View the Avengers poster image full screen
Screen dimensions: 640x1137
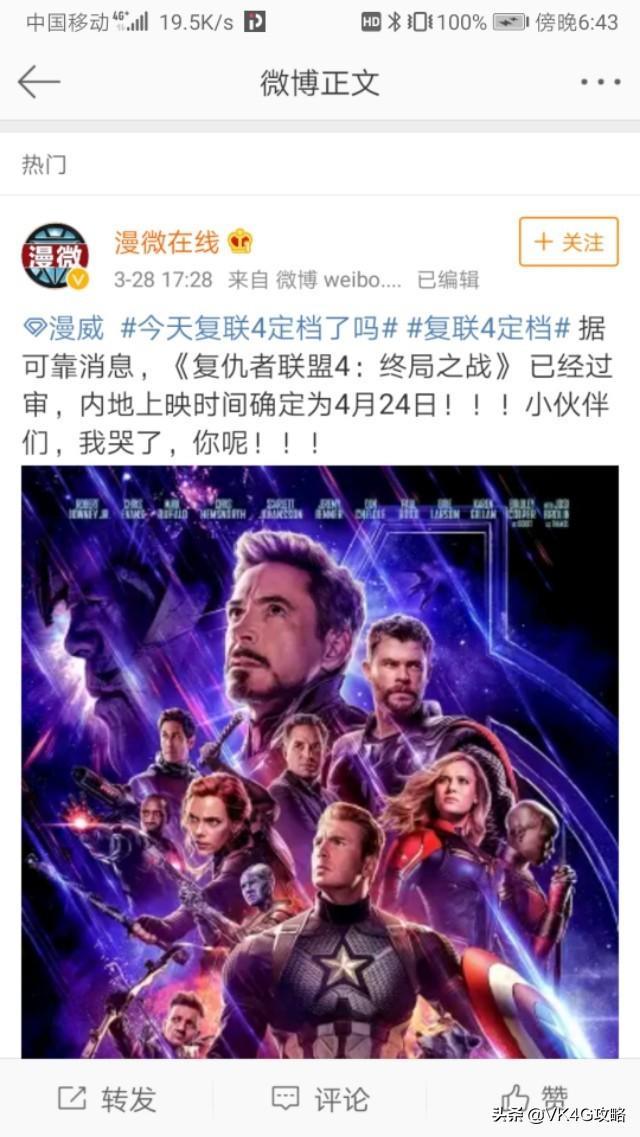click(320, 760)
